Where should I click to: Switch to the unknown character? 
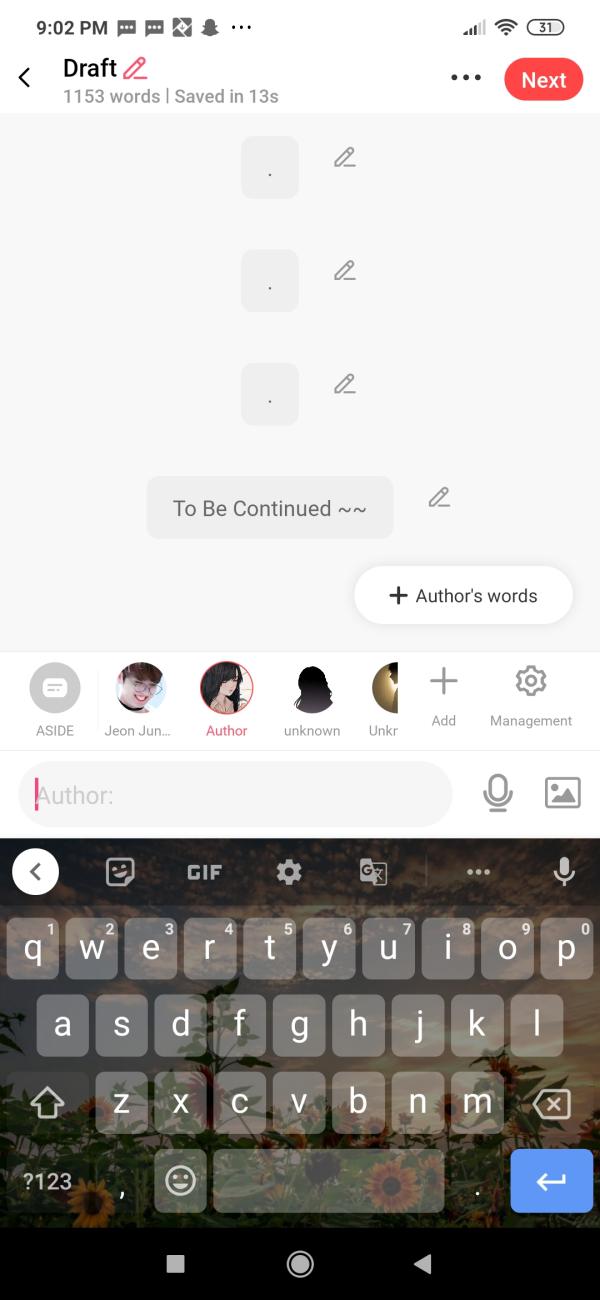pyautogui.click(x=312, y=699)
